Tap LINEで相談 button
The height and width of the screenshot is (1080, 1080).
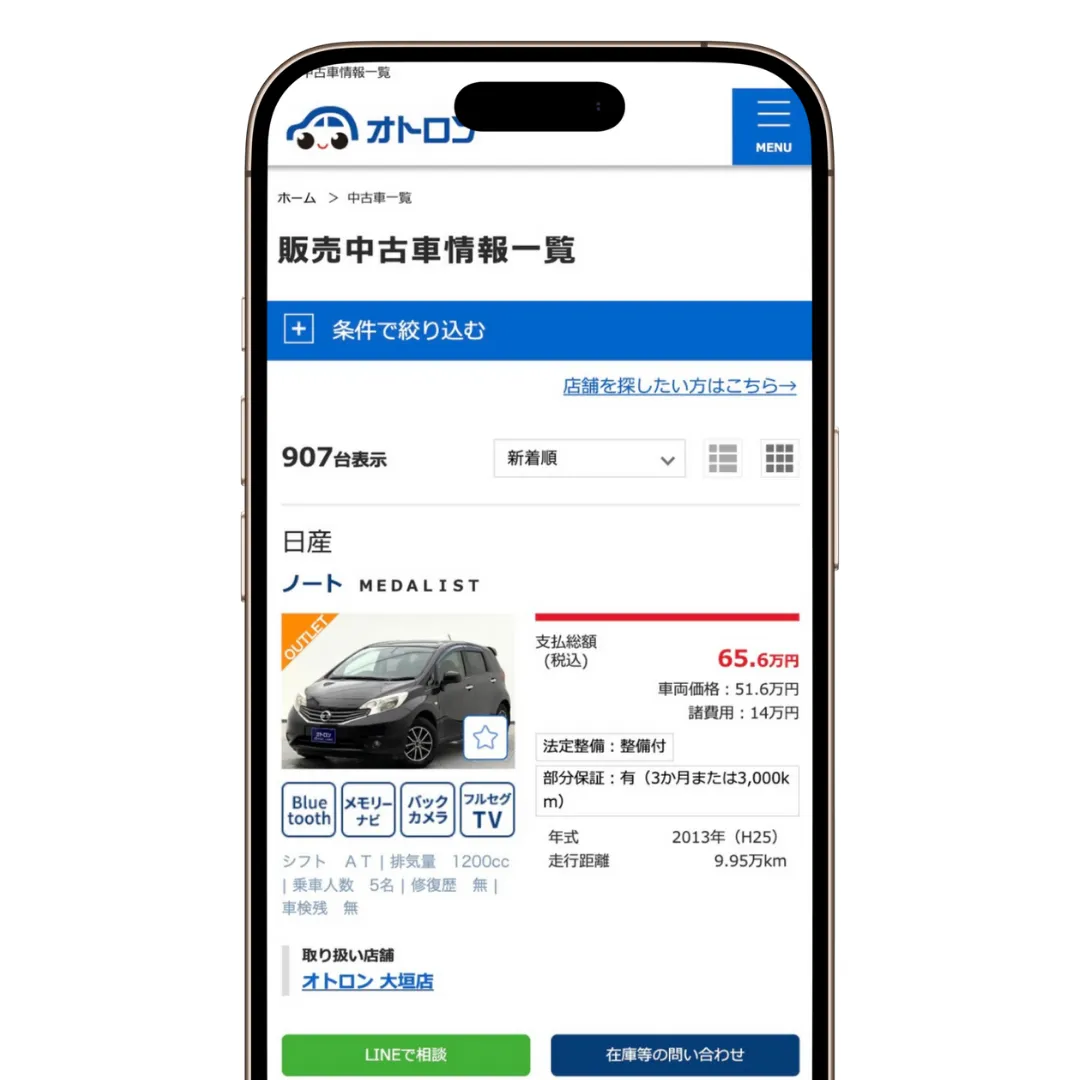pyautogui.click(x=405, y=1054)
